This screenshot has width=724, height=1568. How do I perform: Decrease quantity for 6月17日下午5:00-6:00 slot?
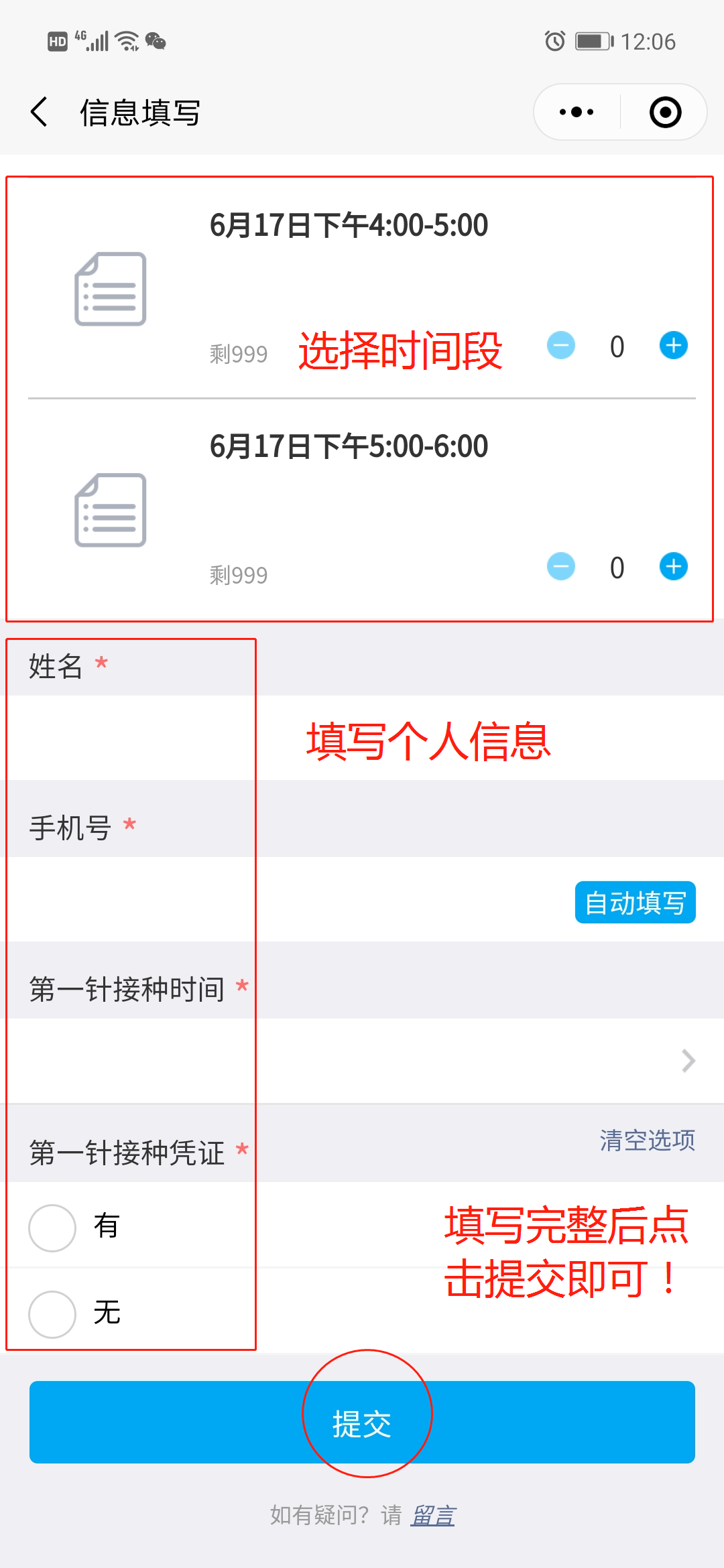point(561,567)
